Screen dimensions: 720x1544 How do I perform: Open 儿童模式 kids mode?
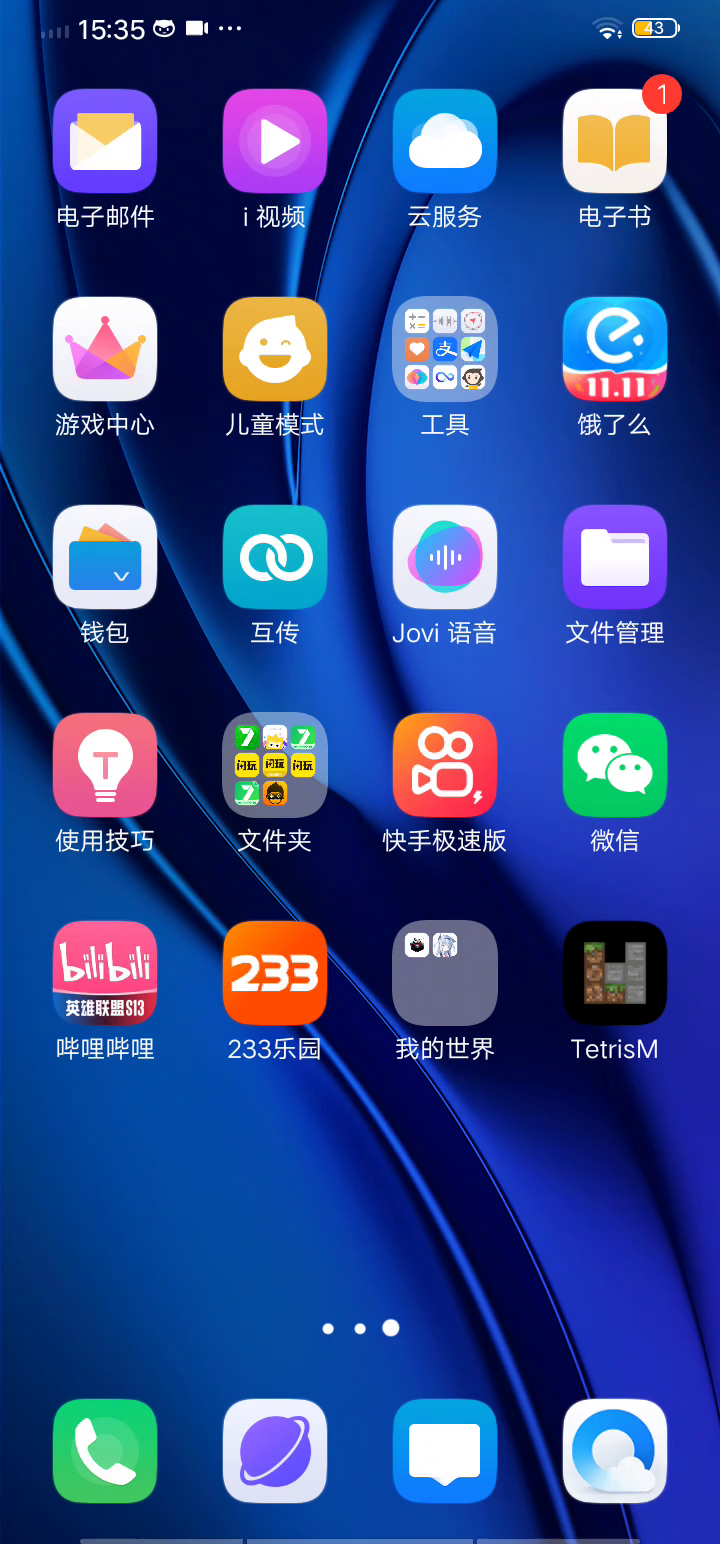tap(275, 349)
